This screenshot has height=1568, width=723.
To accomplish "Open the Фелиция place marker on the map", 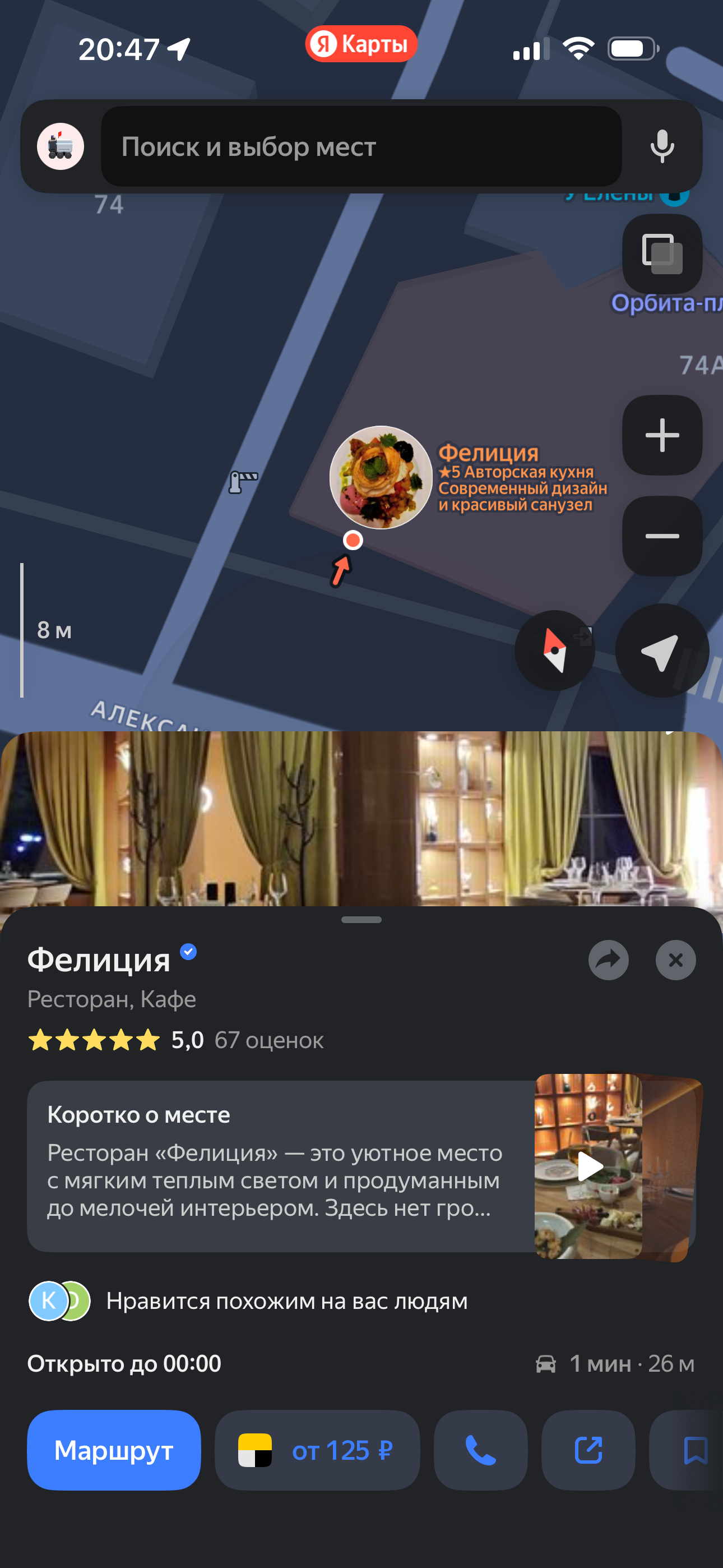I will 381,477.
